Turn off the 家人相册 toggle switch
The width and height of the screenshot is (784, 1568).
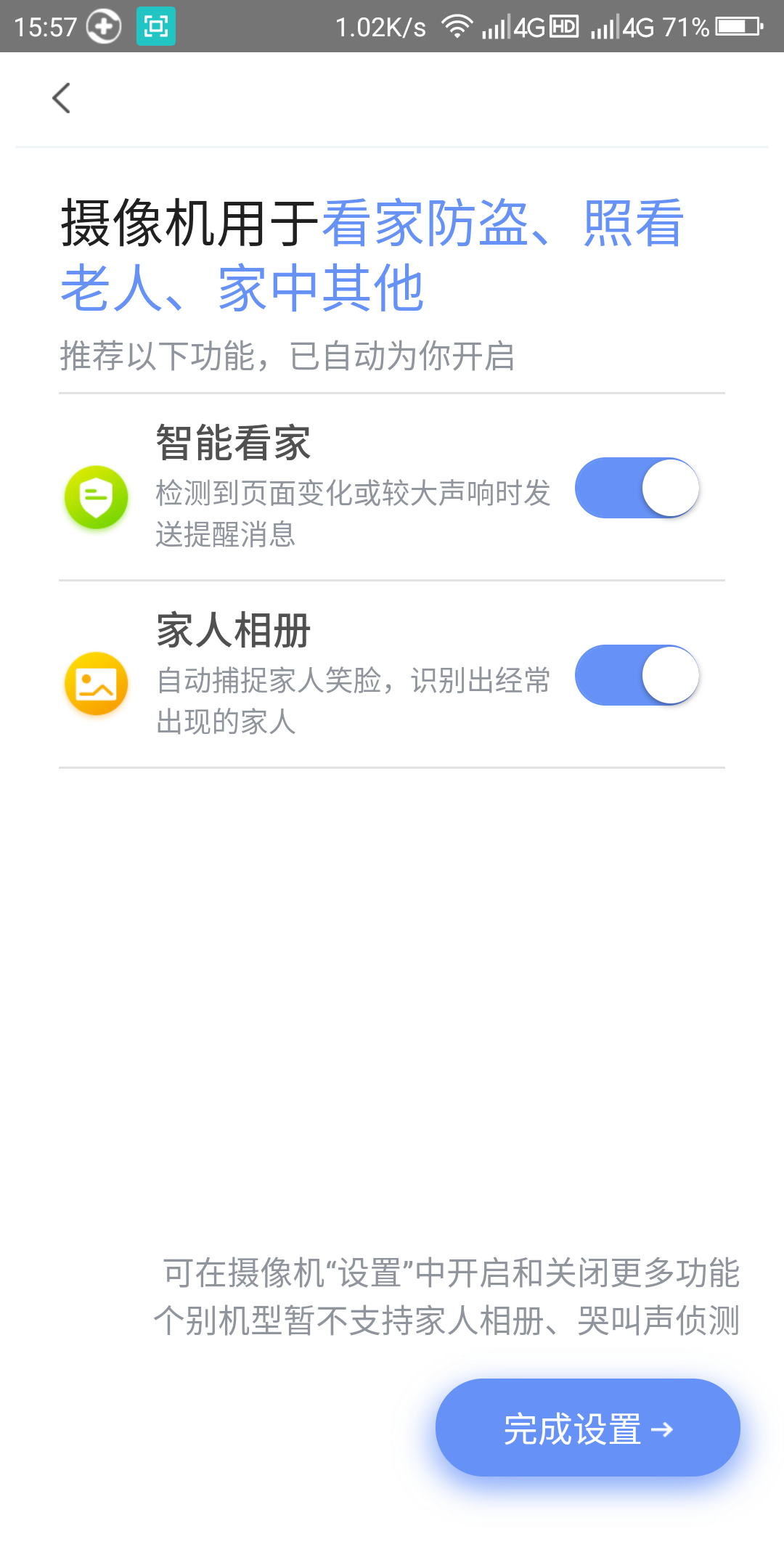[x=637, y=675]
